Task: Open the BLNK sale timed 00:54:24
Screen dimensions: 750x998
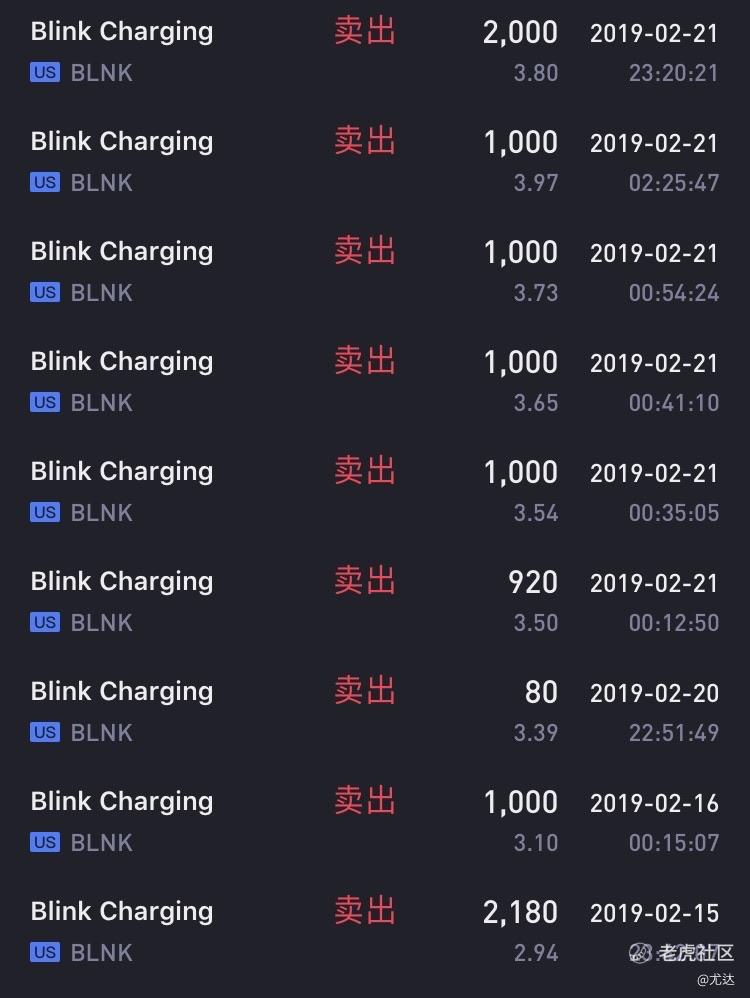Action: pyautogui.click(x=375, y=272)
